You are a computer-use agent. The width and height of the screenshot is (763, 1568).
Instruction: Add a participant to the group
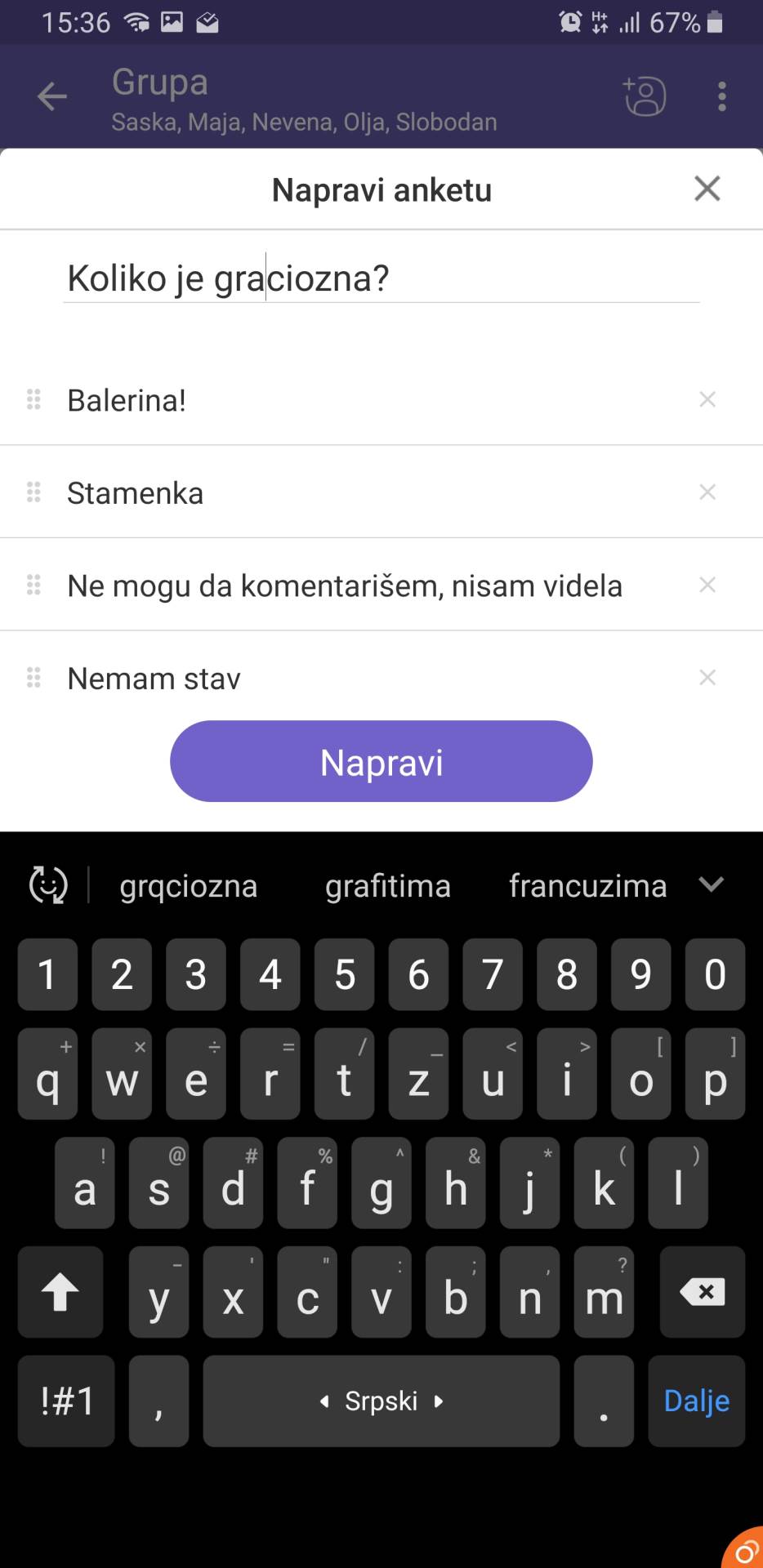645,96
